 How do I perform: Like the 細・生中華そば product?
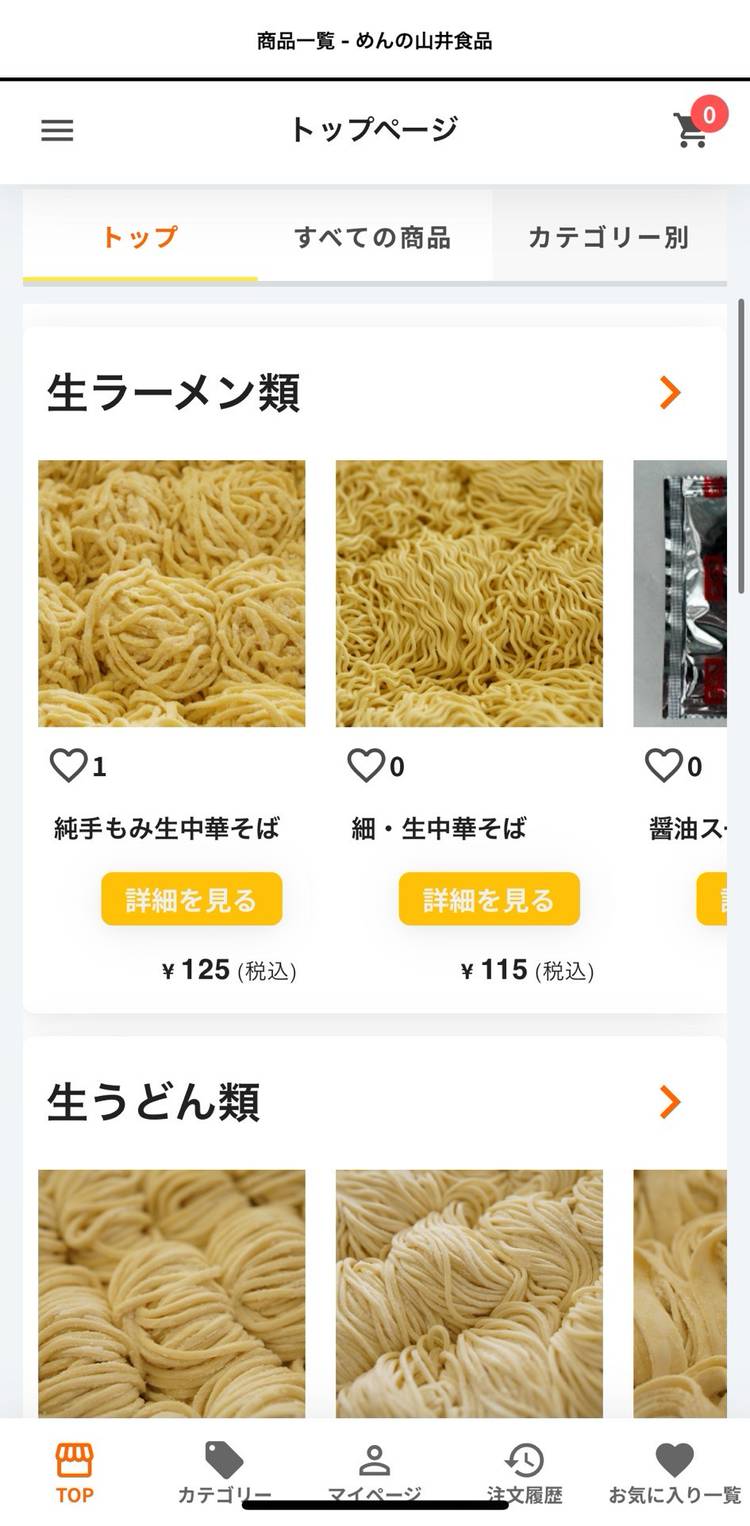[x=366, y=766]
